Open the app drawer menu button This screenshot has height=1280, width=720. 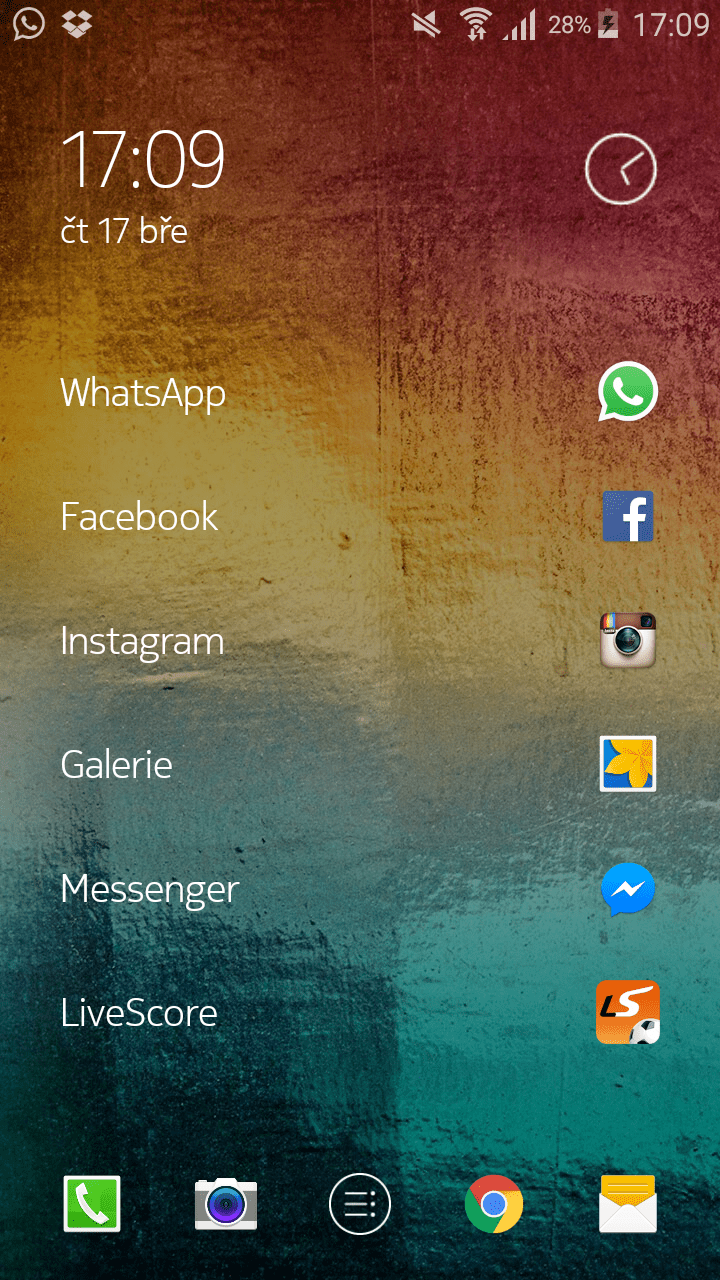360,1203
